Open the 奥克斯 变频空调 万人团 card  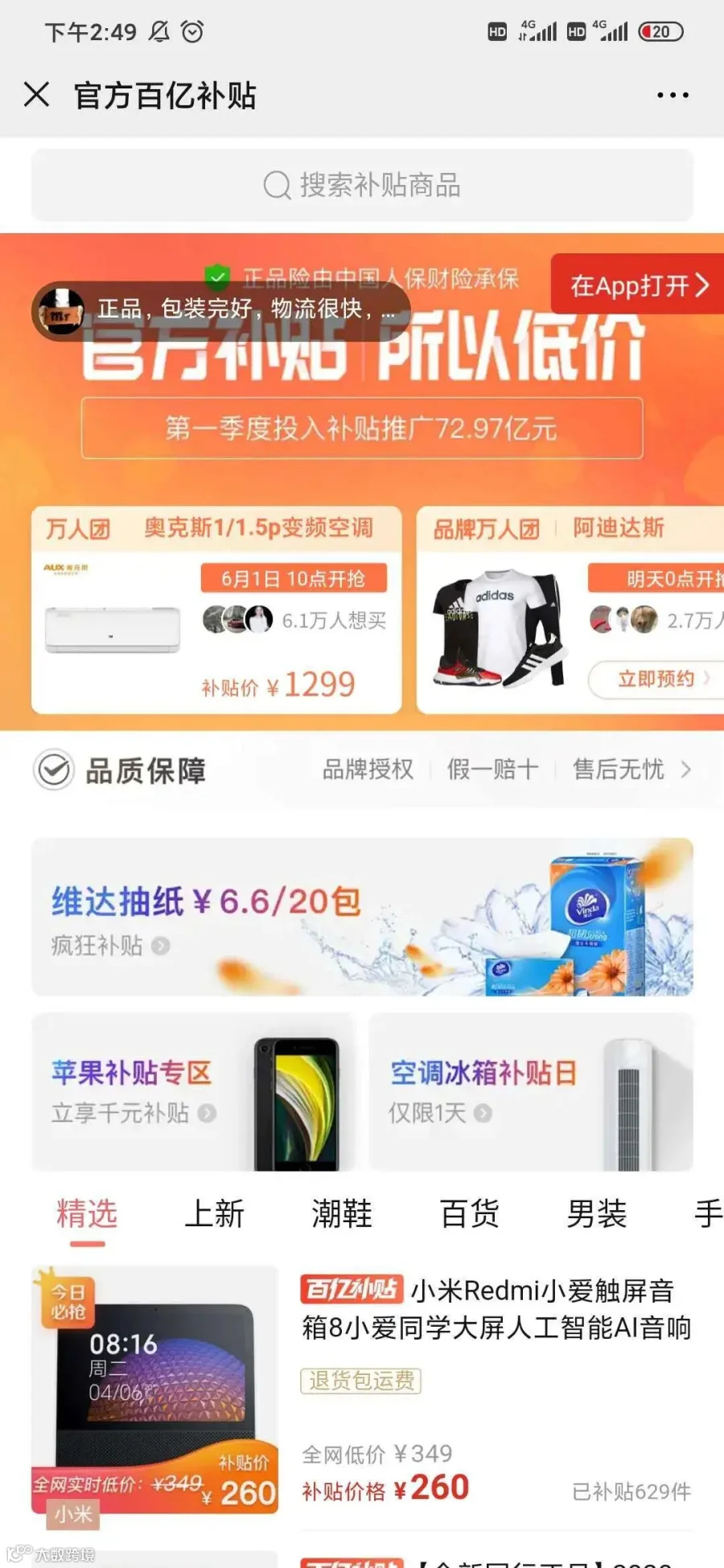pyautogui.click(x=216, y=610)
